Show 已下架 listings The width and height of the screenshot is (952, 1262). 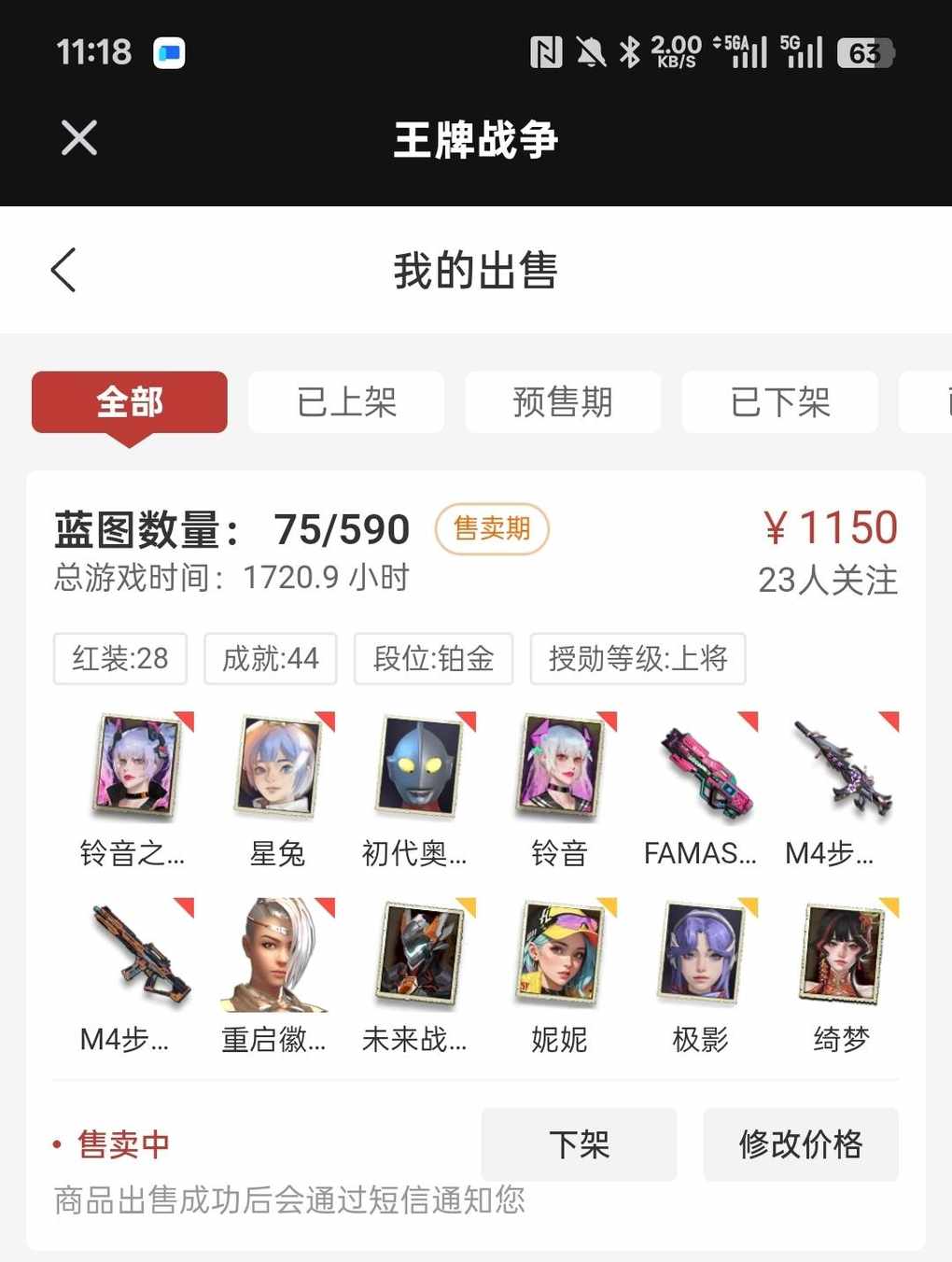click(x=779, y=402)
